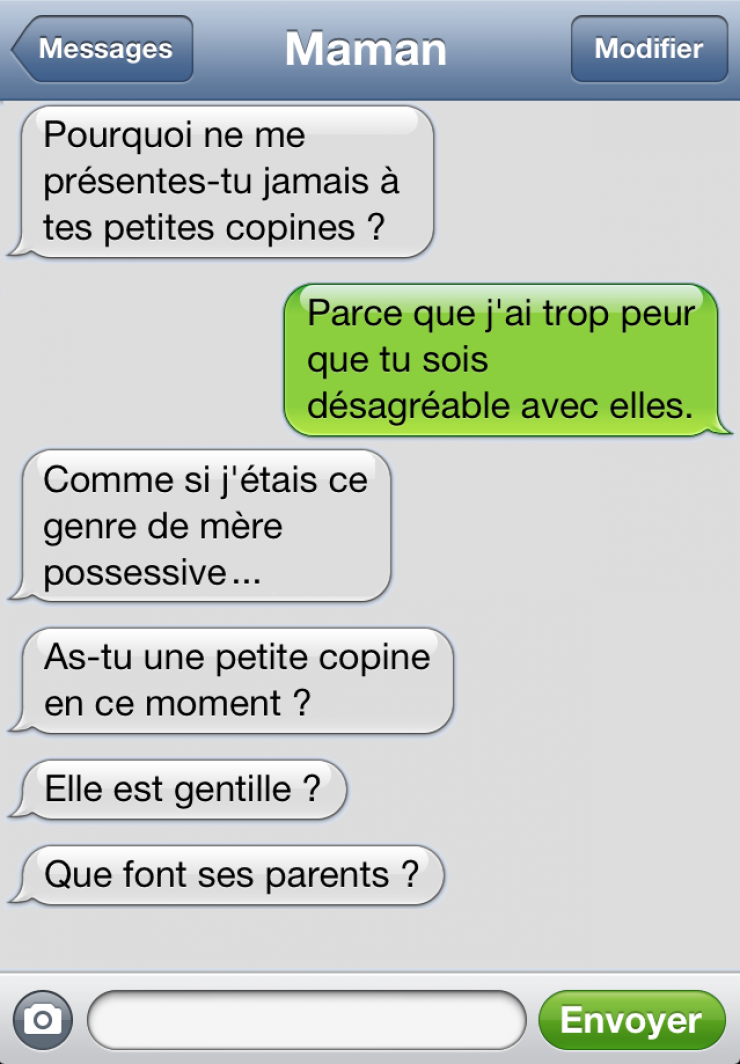
Task: Send the message with Envoyer
Action: click(631, 1020)
